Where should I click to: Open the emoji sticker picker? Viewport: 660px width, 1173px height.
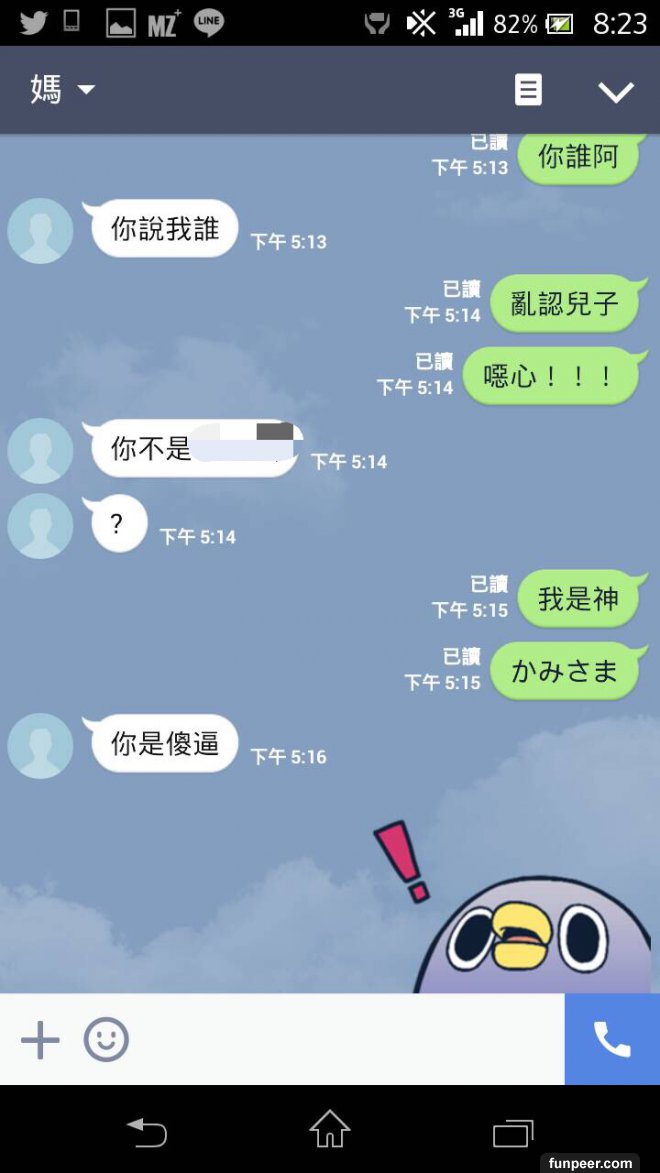(106, 1040)
